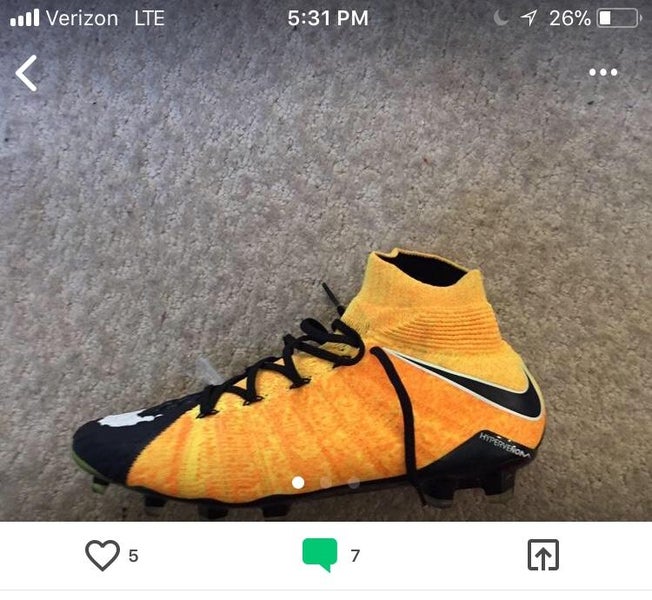
Task: Like this listing with the heart icon
Action: pyautogui.click(x=102, y=555)
